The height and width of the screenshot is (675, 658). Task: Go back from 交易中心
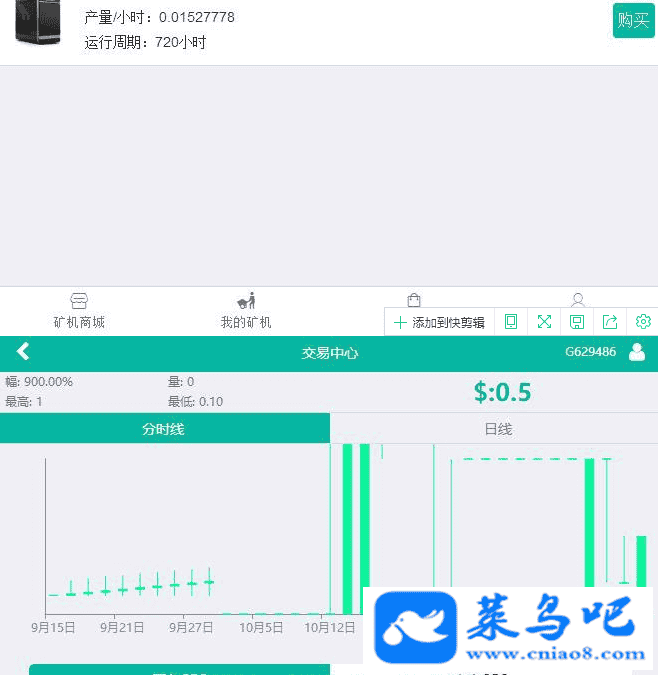click(x=23, y=352)
